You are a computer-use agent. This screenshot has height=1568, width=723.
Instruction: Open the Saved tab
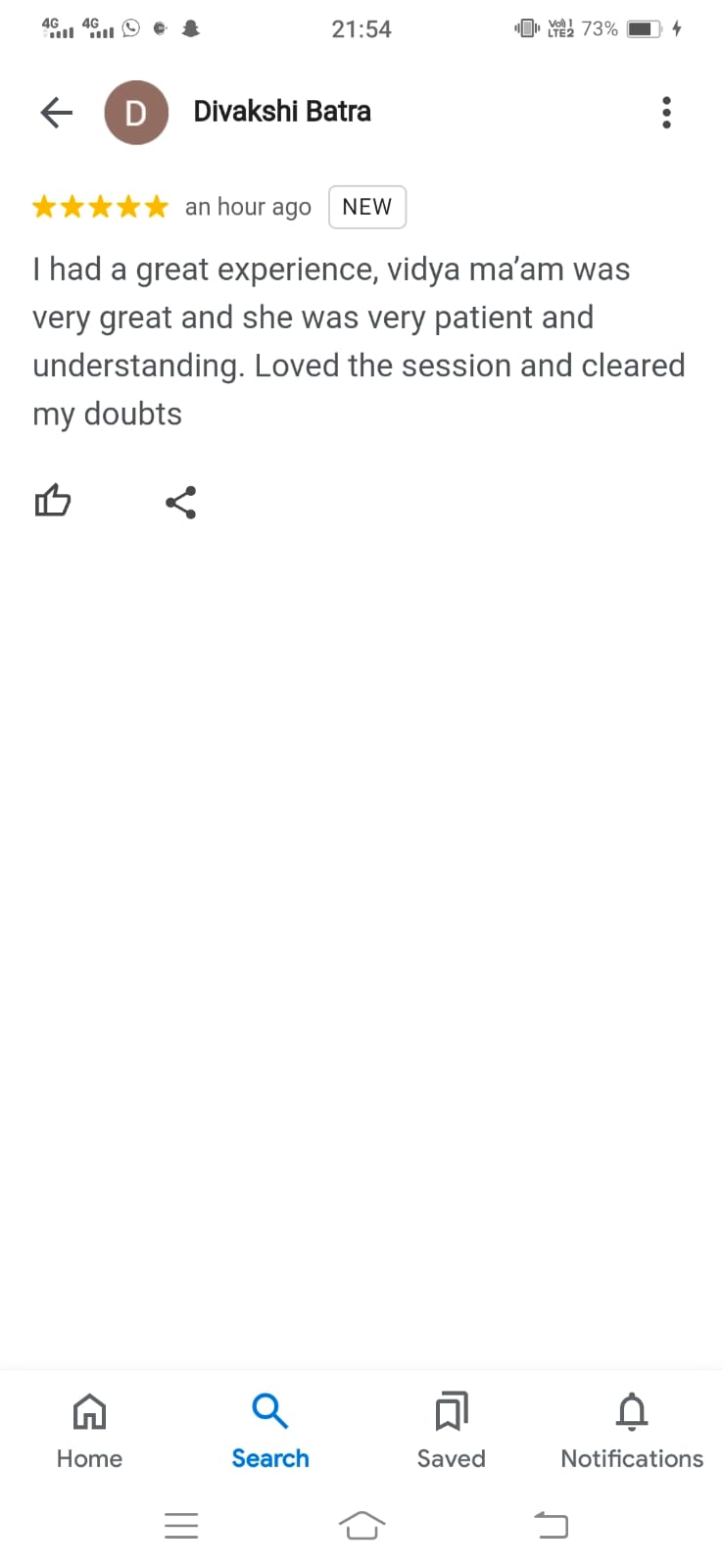pos(451,1431)
